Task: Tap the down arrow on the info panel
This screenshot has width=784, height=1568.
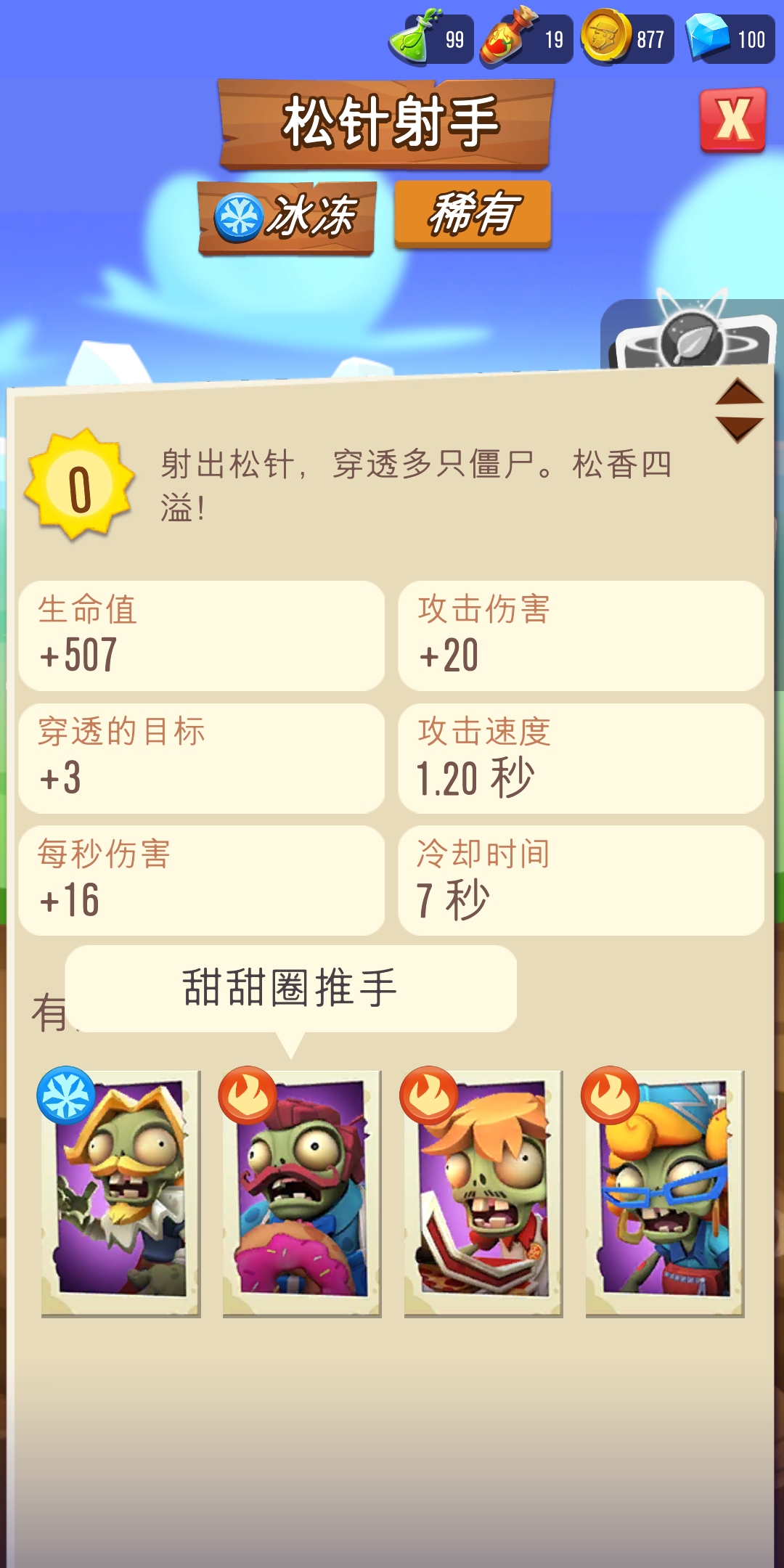Action: tap(738, 428)
